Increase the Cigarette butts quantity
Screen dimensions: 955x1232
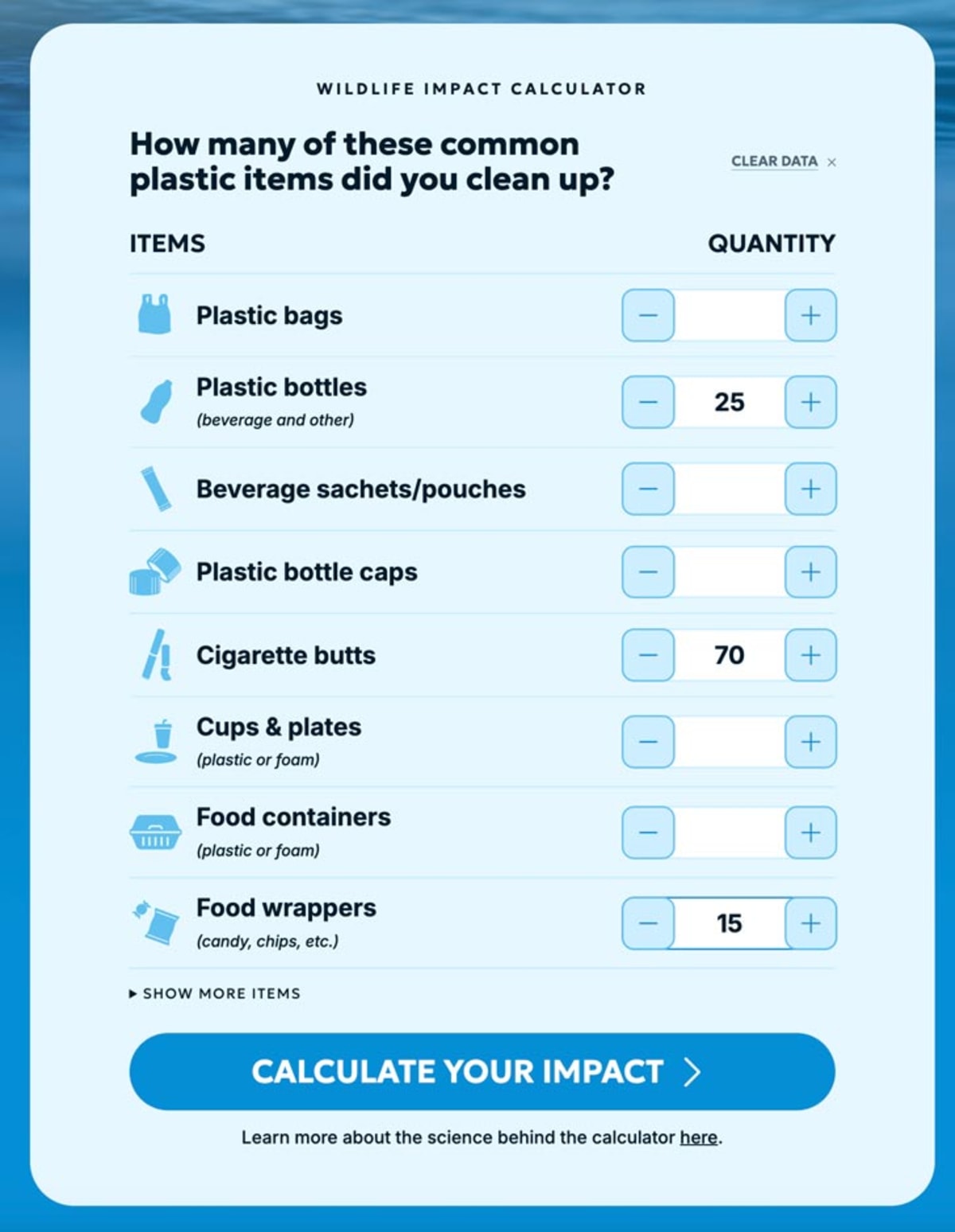[x=811, y=654]
